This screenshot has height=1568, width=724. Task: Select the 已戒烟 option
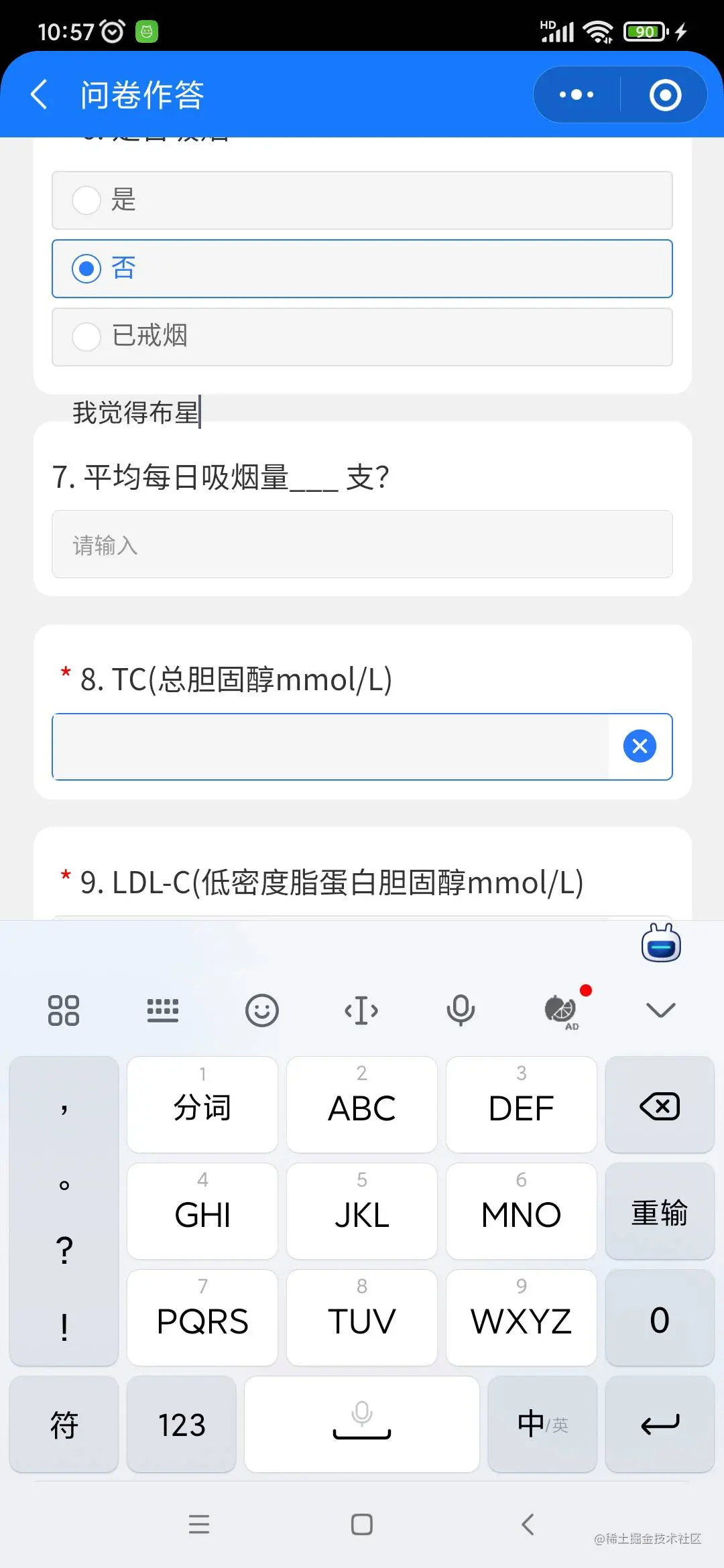pos(362,337)
